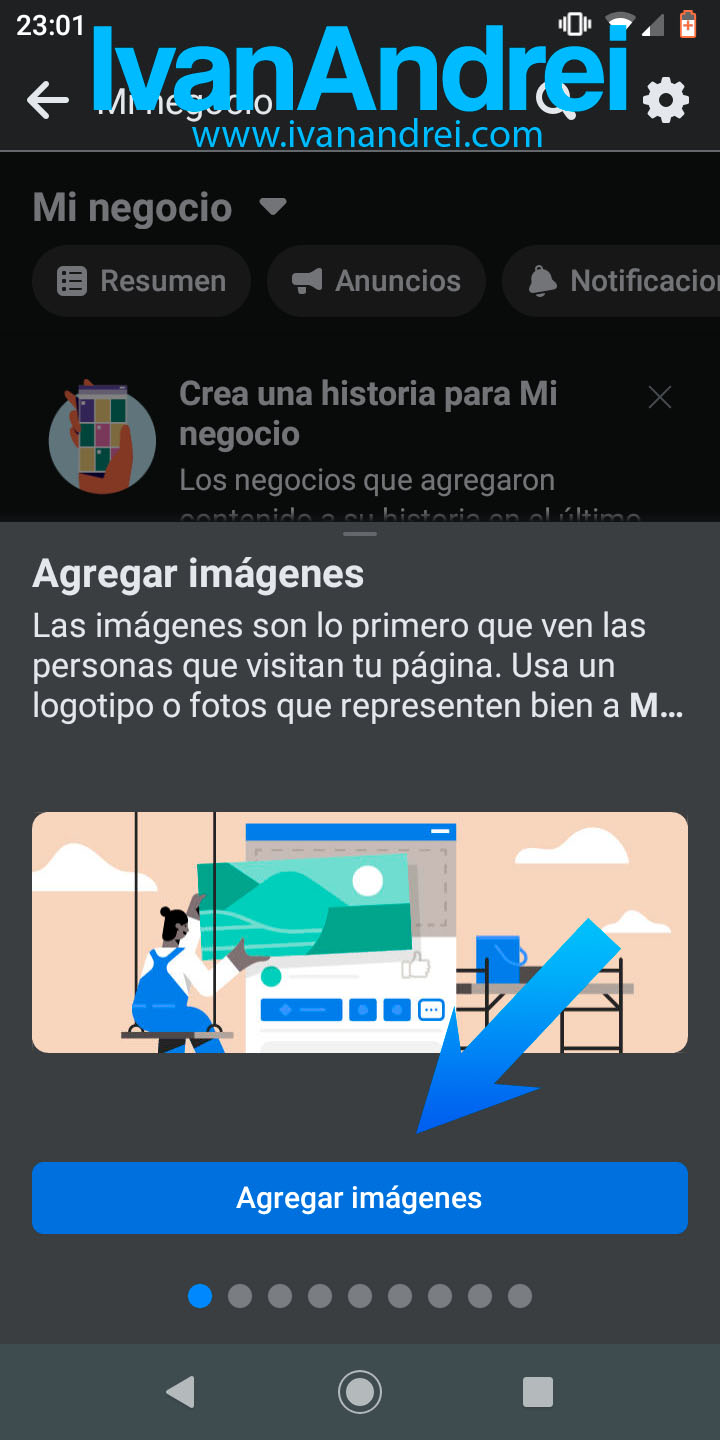Open system recent apps
Viewport: 720px width, 1440px height.
[538, 1391]
